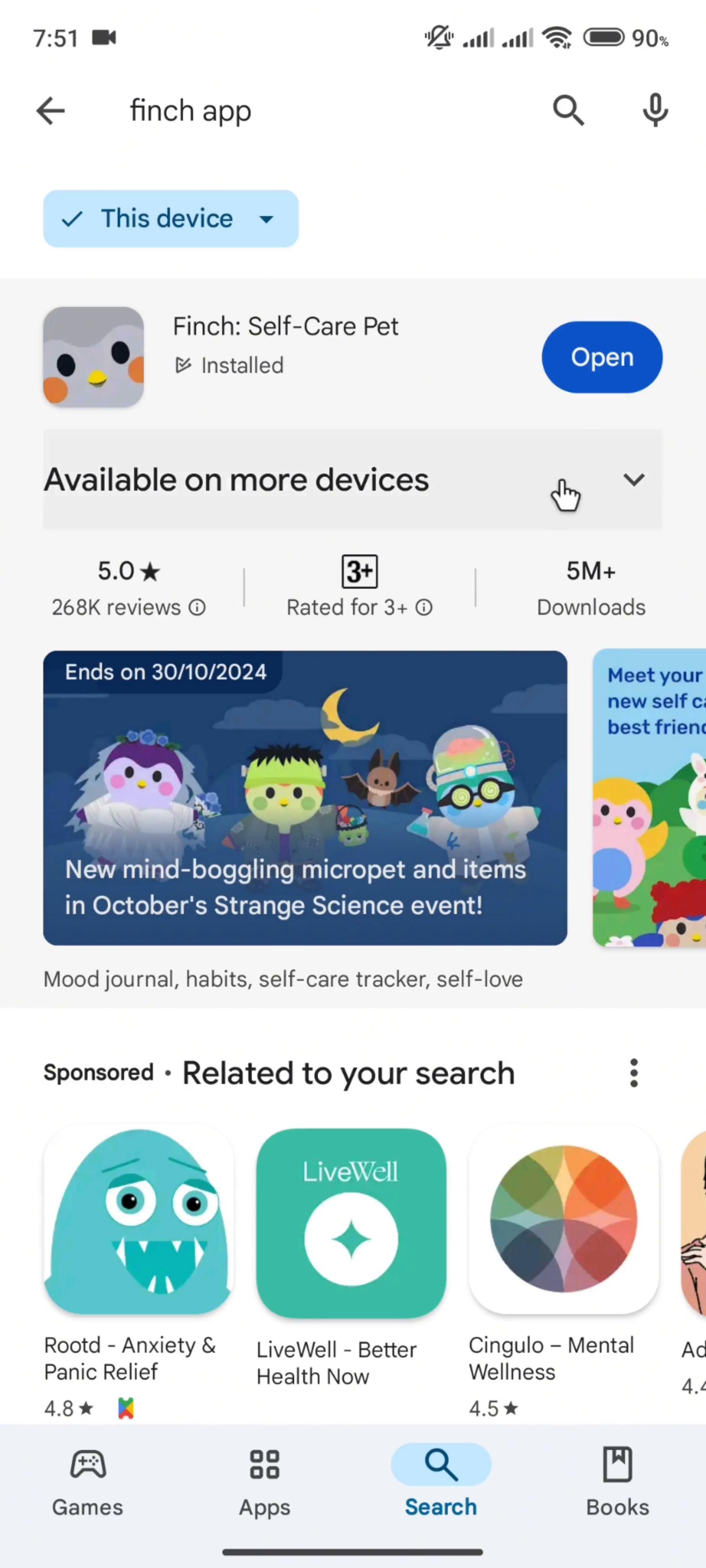The width and height of the screenshot is (706, 1568).
Task: Open the This device filter dropdown
Action: pos(170,219)
